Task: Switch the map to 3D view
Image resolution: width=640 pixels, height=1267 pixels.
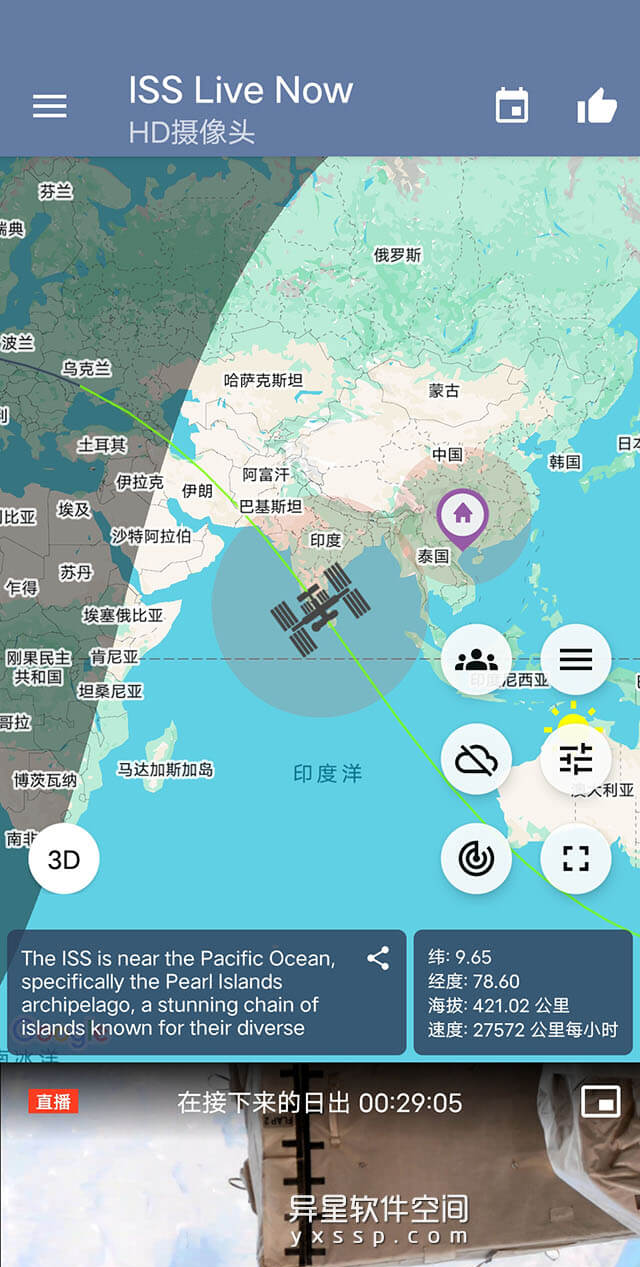Action: (x=64, y=859)
